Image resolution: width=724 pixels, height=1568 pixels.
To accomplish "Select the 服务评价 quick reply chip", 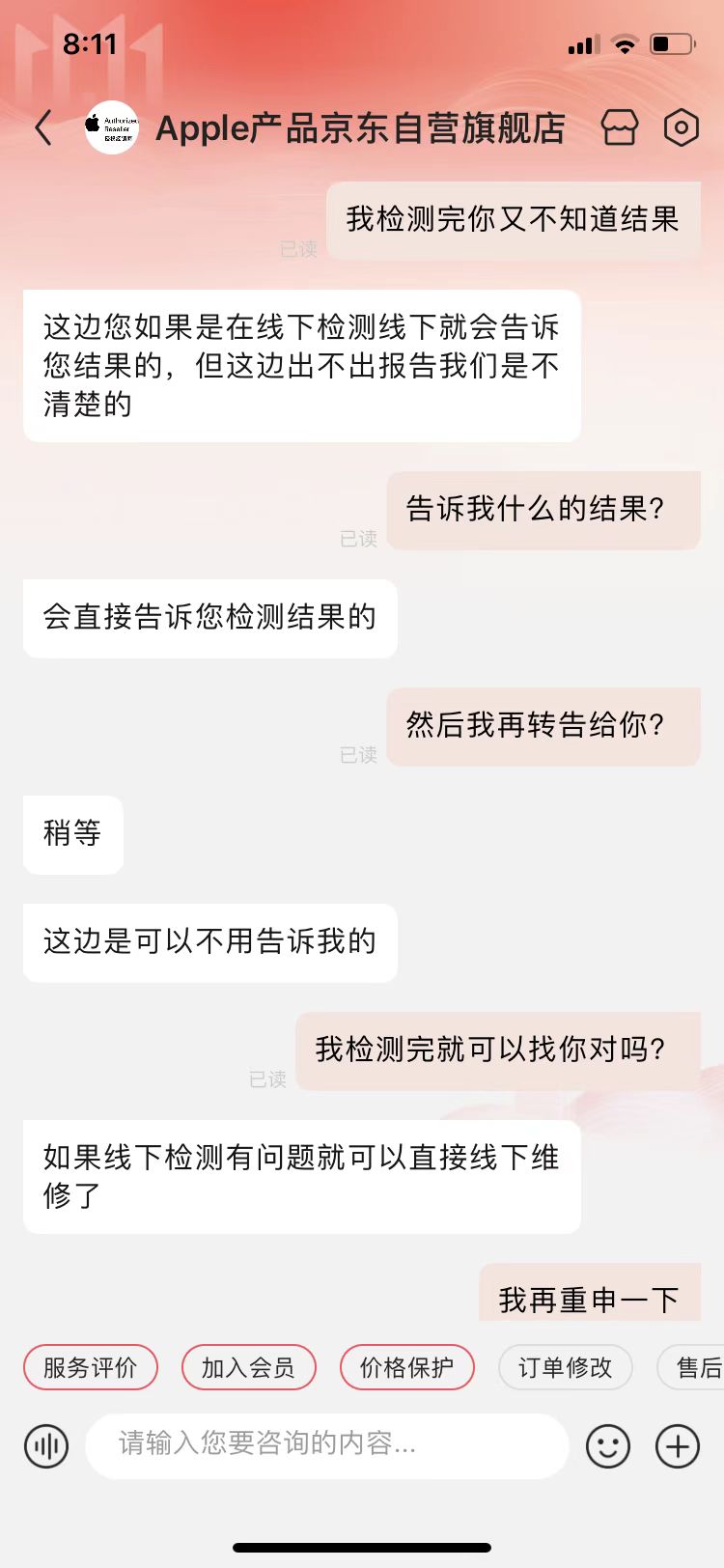I will 90,1367.
